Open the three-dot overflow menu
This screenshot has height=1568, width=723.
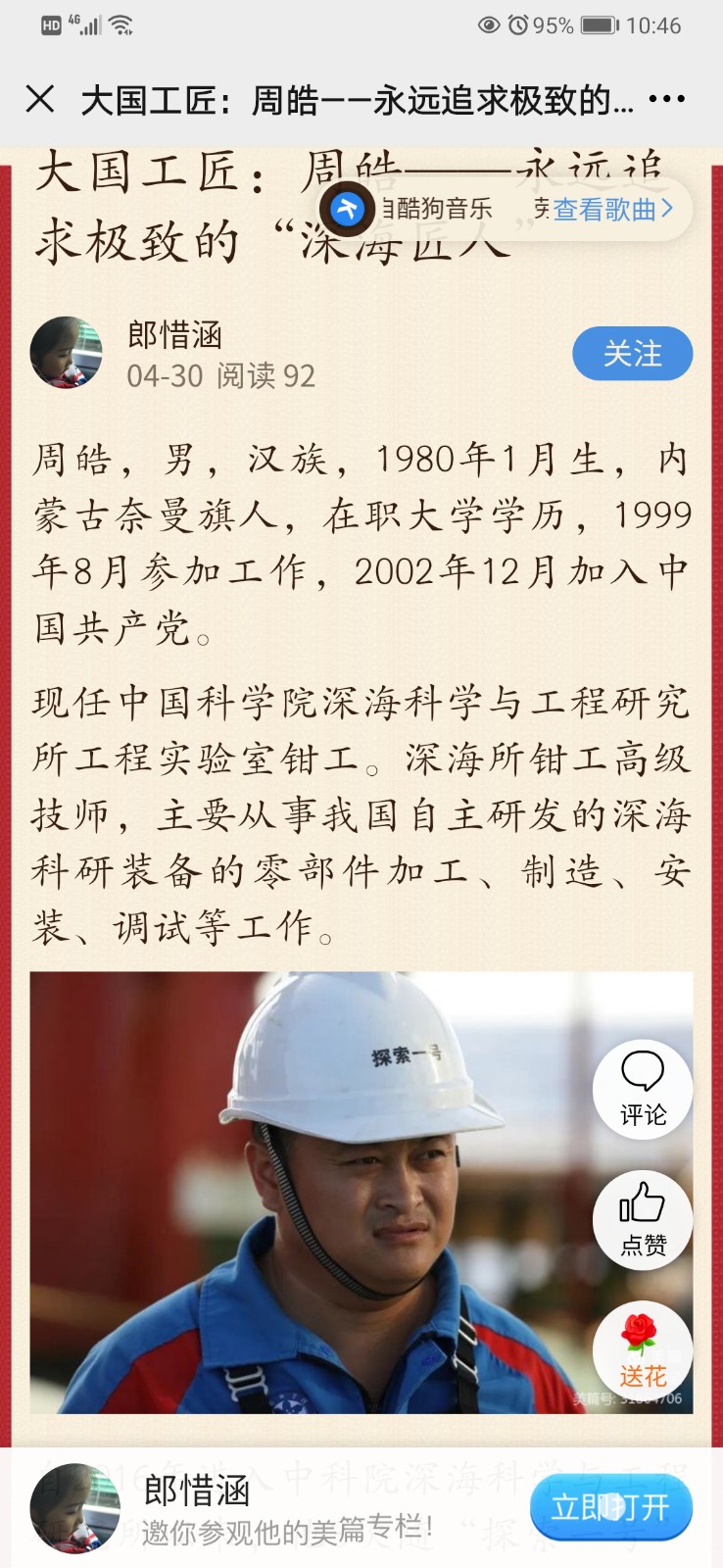pyautogui.click(x=667, y=99)
